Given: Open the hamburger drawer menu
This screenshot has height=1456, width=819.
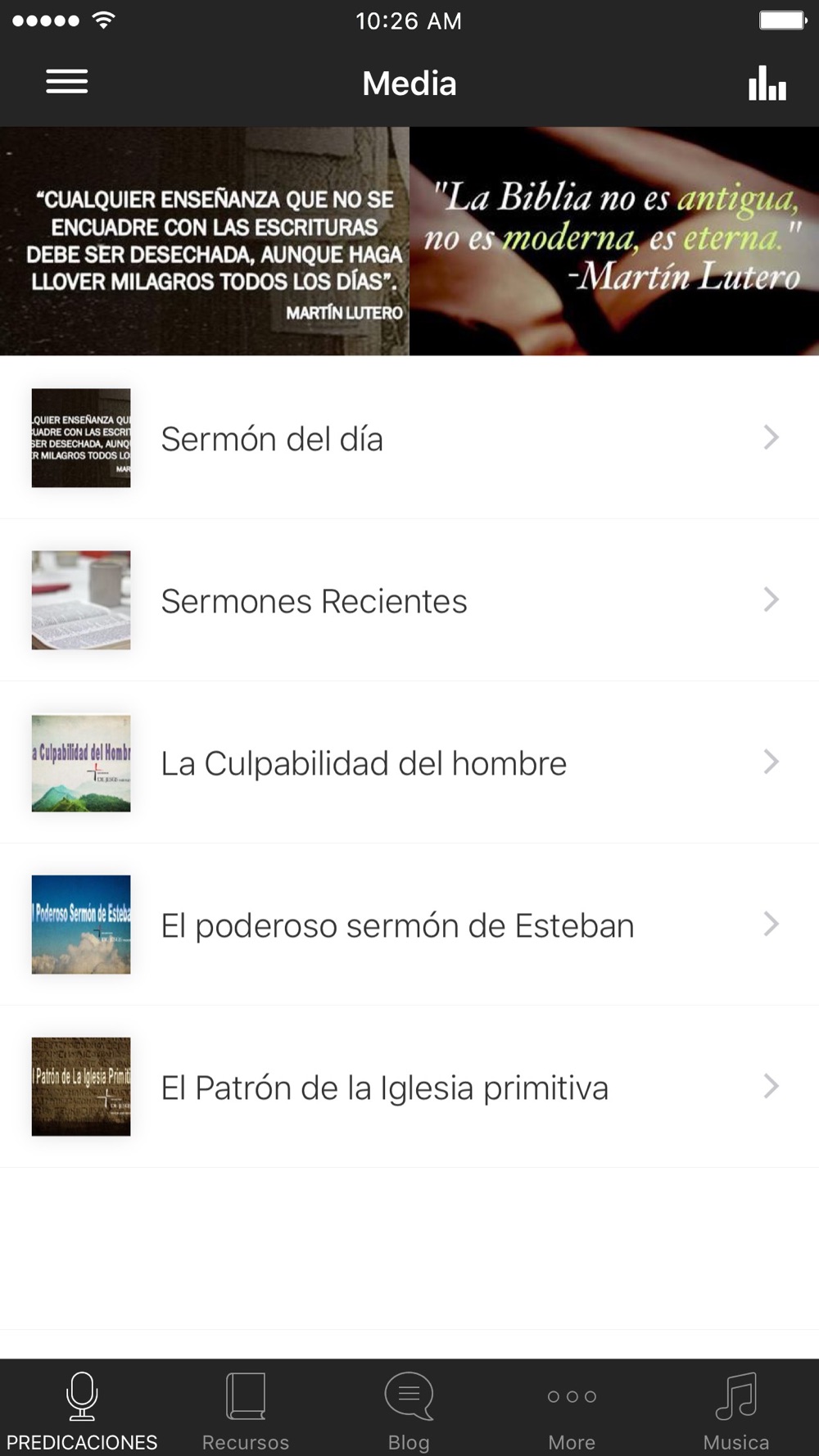Looking at the screenshot, I should 66,82.
